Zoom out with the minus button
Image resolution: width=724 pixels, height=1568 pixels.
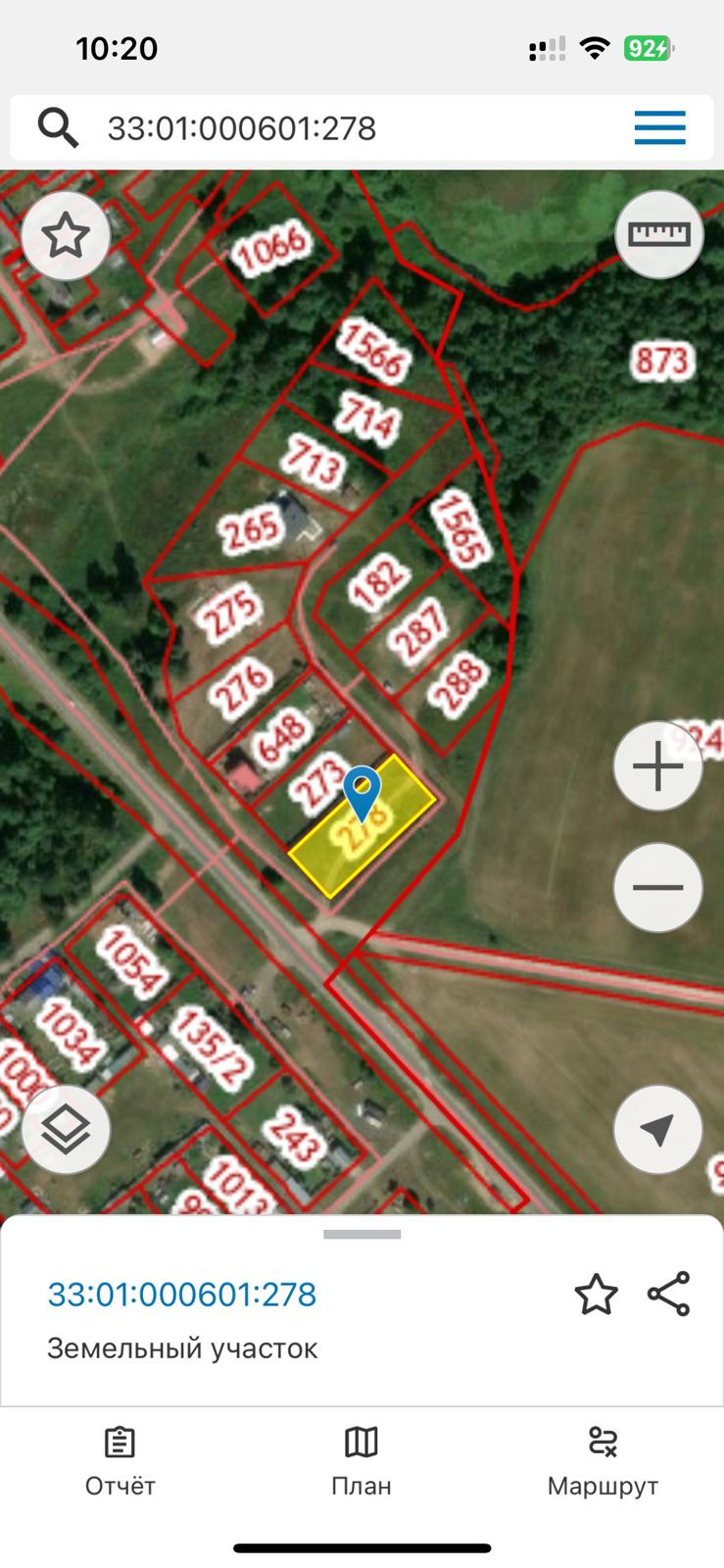point(658,887)
